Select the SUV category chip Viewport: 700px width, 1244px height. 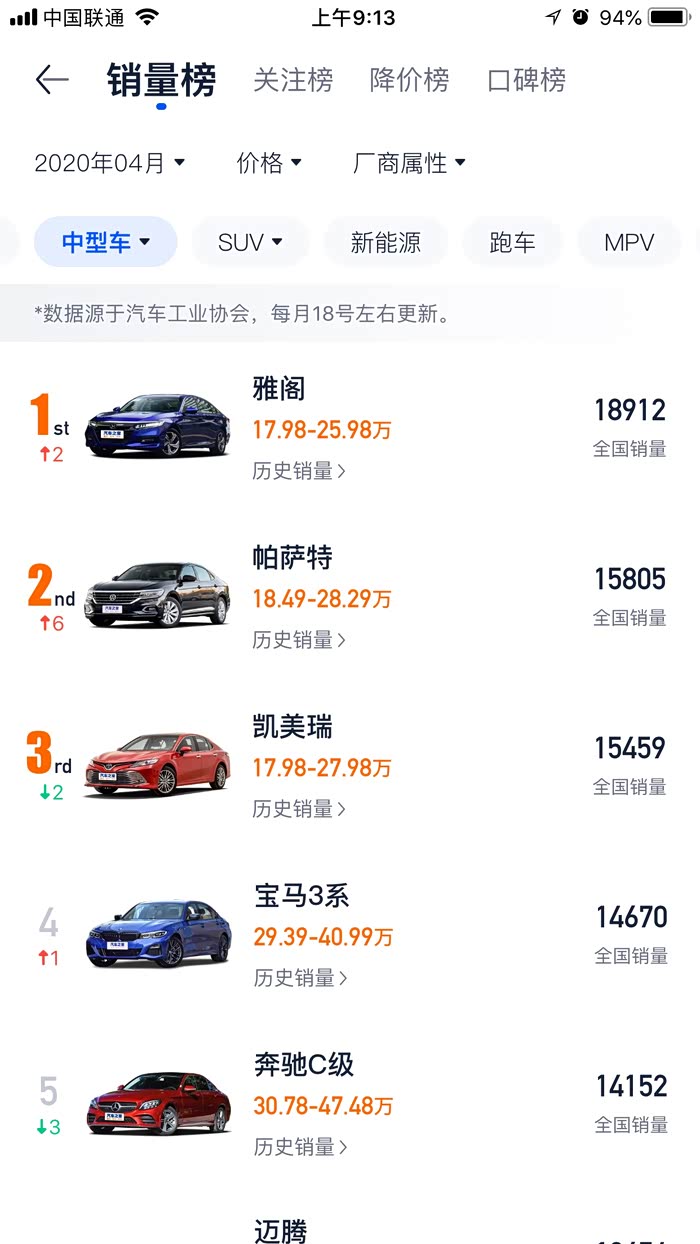[250, 242]
